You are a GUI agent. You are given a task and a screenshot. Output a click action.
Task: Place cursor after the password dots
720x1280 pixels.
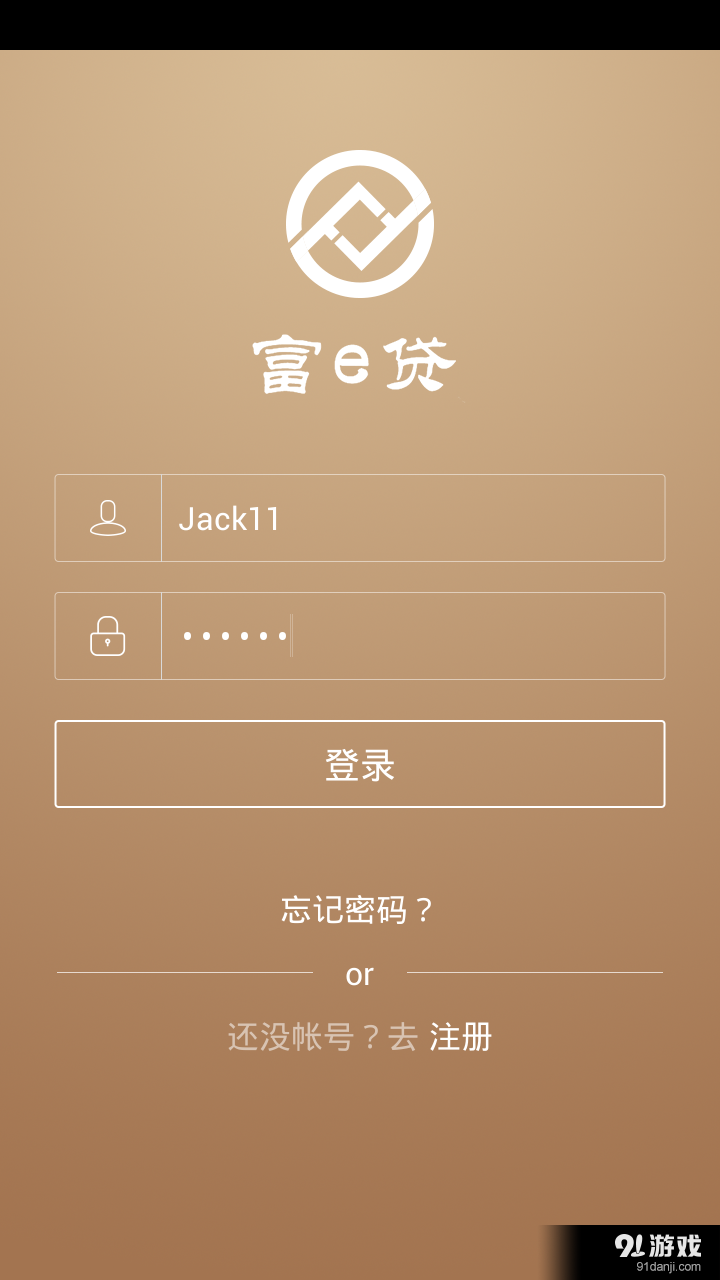click(292, 636)
